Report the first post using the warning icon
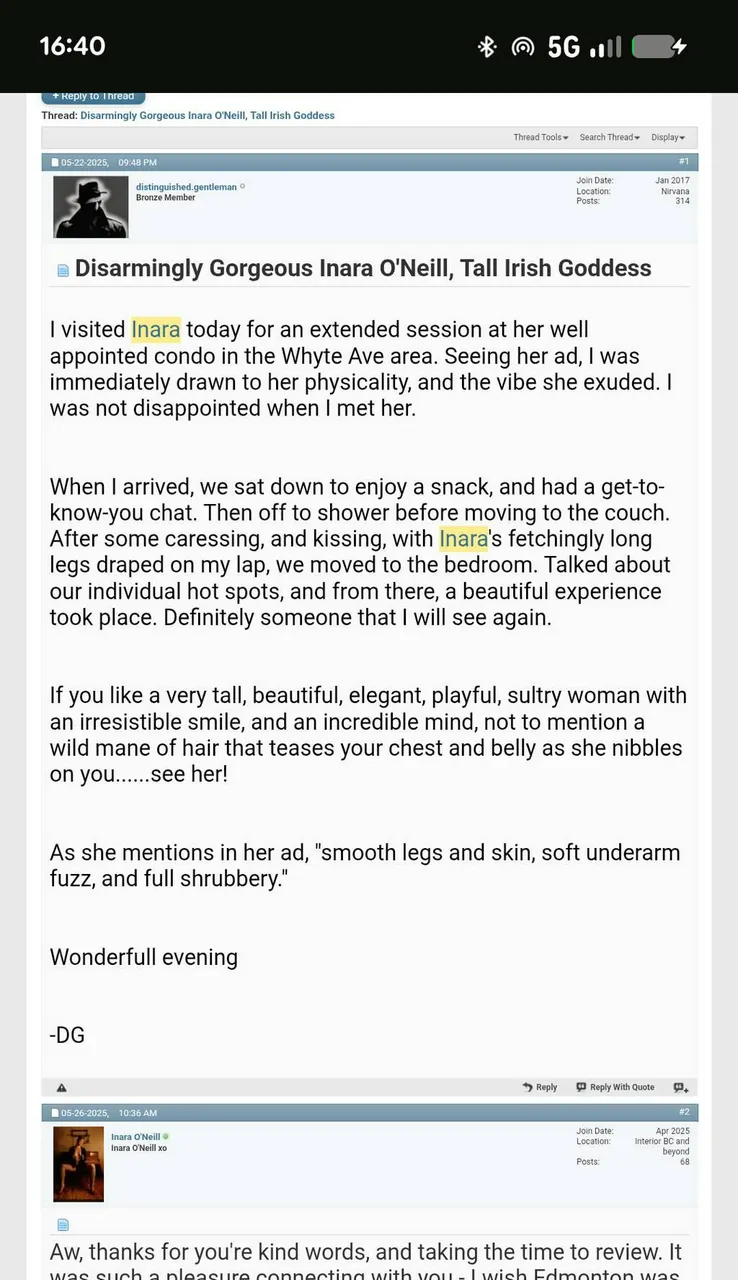 tap(62, 1087)
